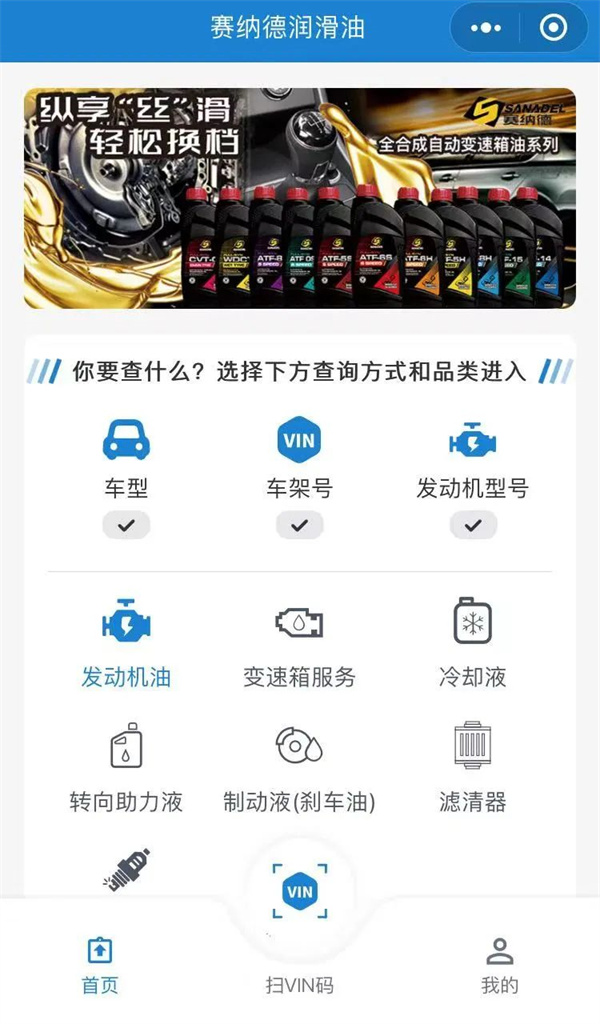Open the 滤清器 category

472,768
